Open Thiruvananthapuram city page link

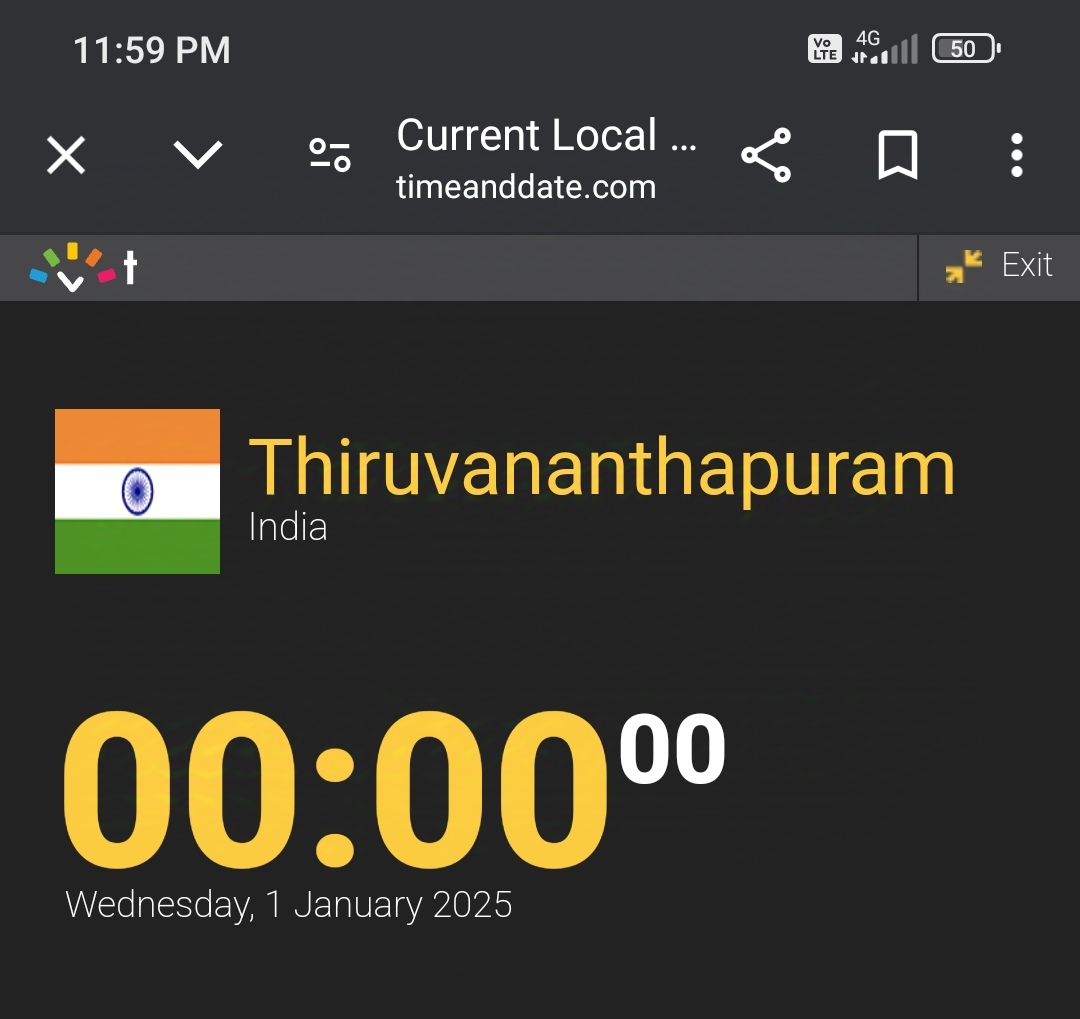coord(601,467)
